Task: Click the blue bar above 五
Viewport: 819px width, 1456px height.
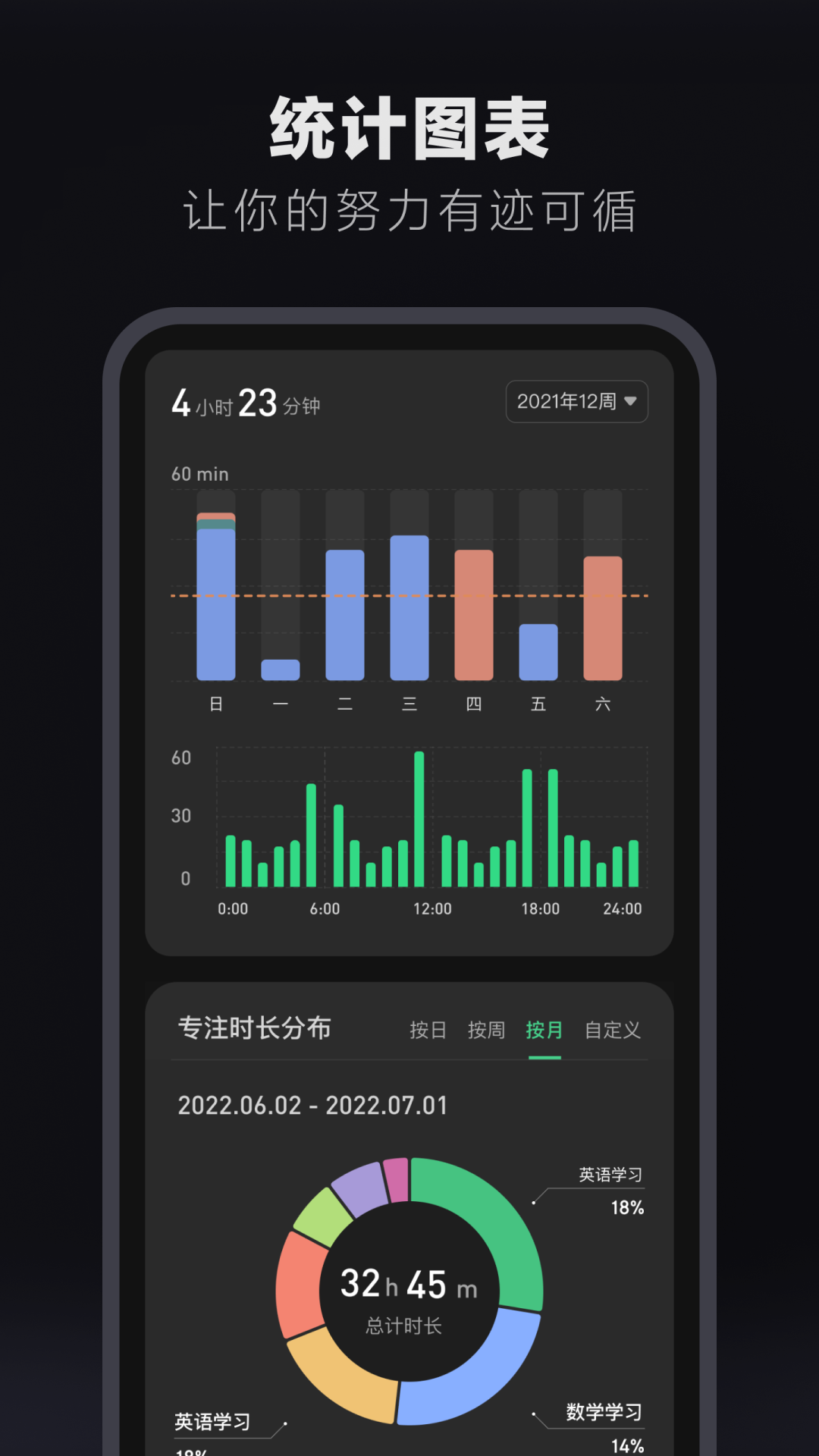Action: [538, 652]
